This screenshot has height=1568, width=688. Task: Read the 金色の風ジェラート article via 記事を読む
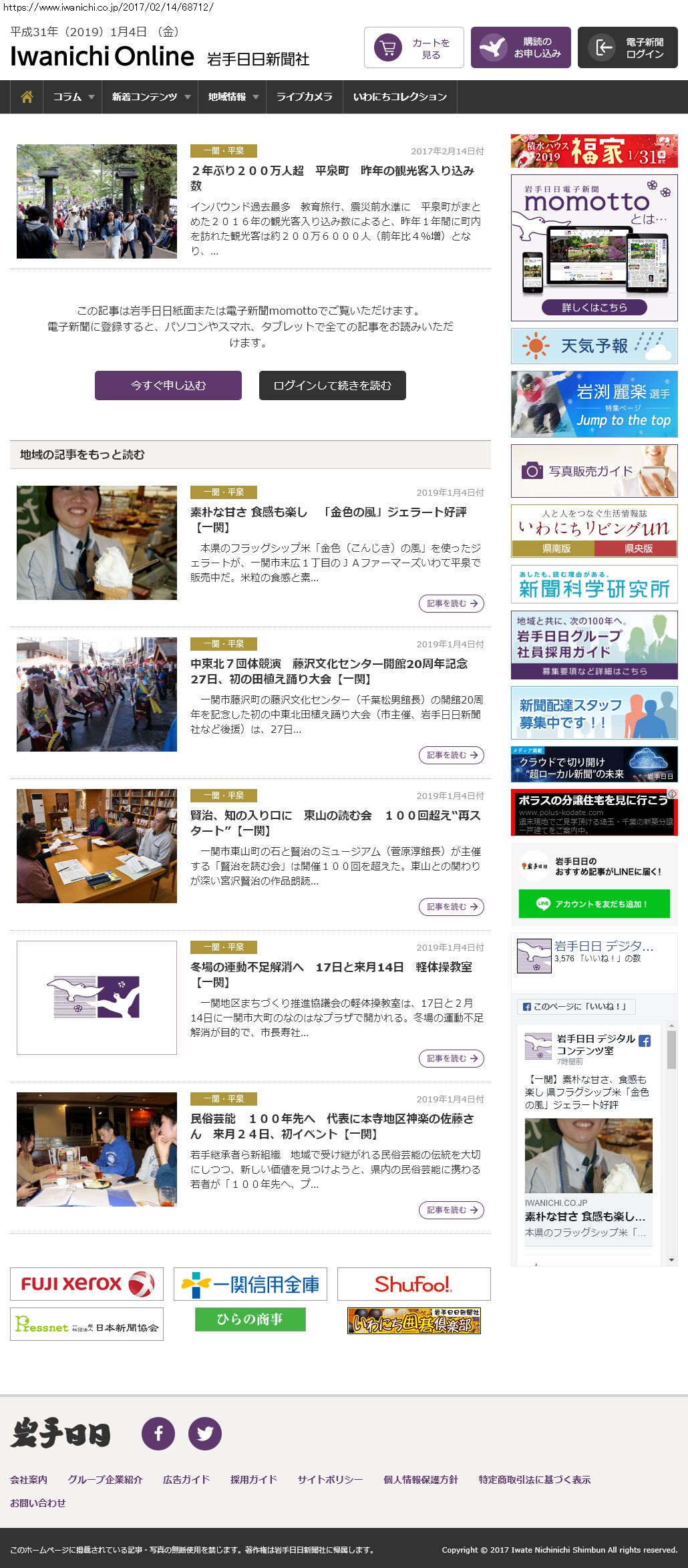tap(452, 603)
